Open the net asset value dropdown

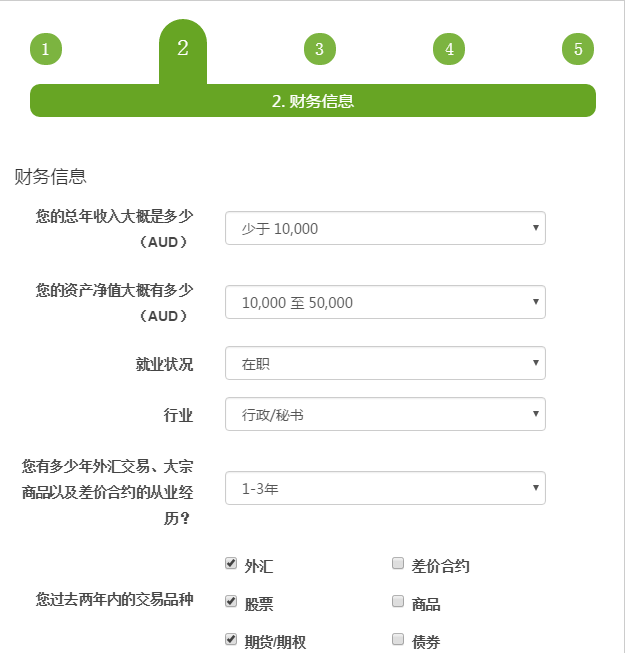pyautogui.click(x=385, y=302)
